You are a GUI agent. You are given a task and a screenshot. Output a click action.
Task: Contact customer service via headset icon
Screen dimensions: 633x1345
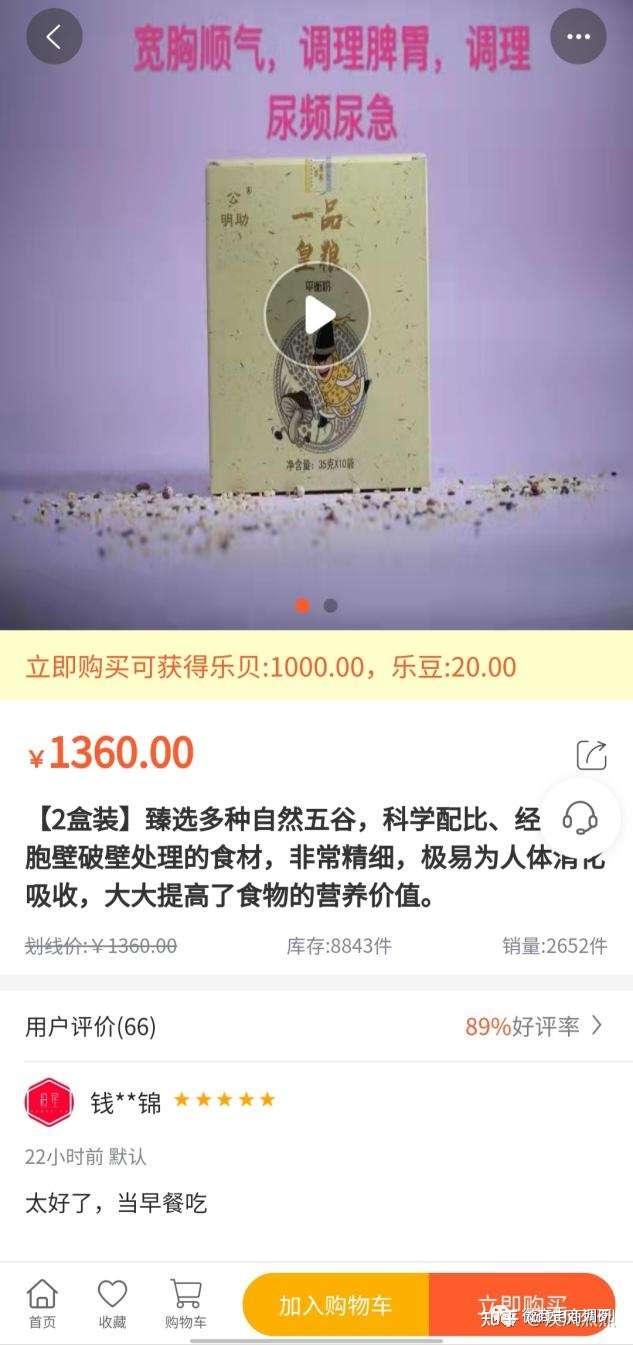coord(580,818)
